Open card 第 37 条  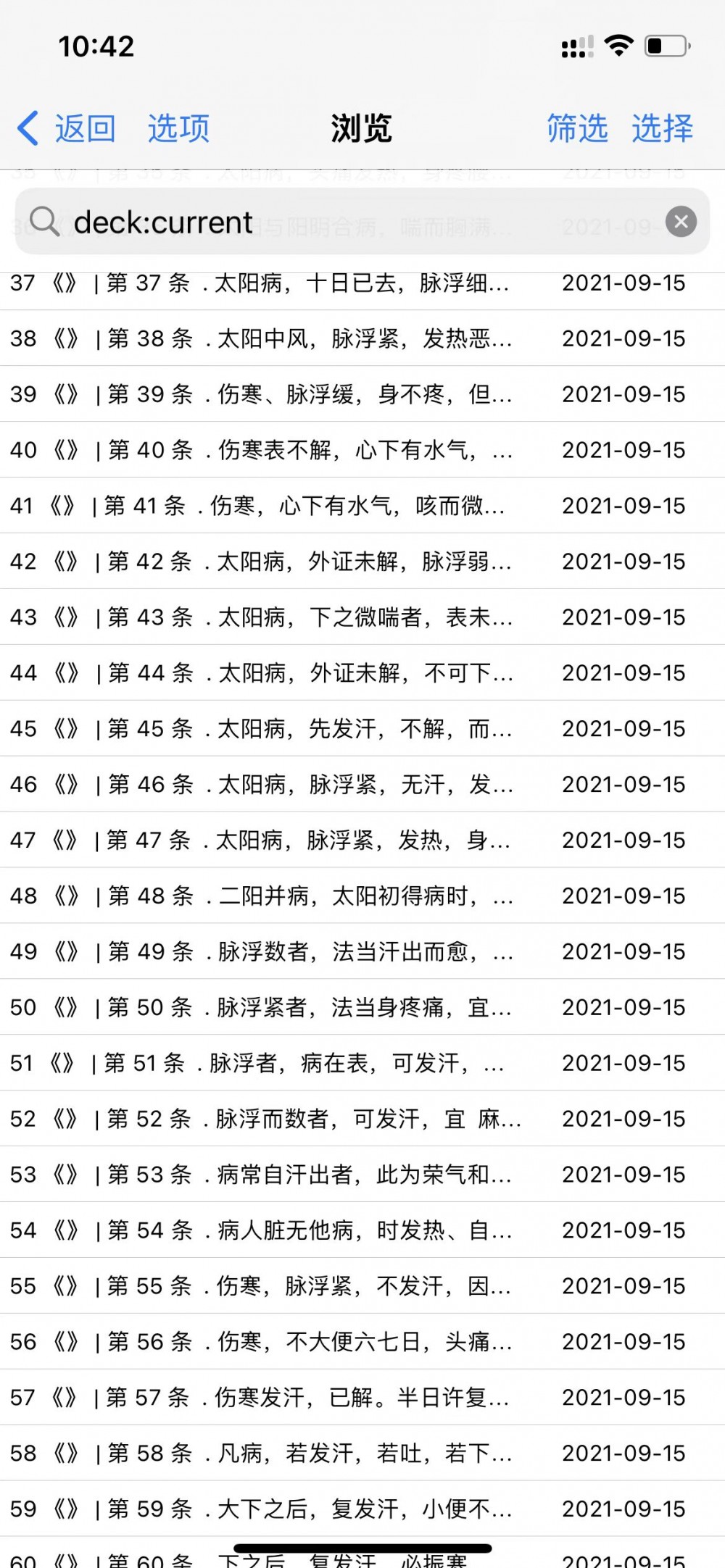coord(362,283)
